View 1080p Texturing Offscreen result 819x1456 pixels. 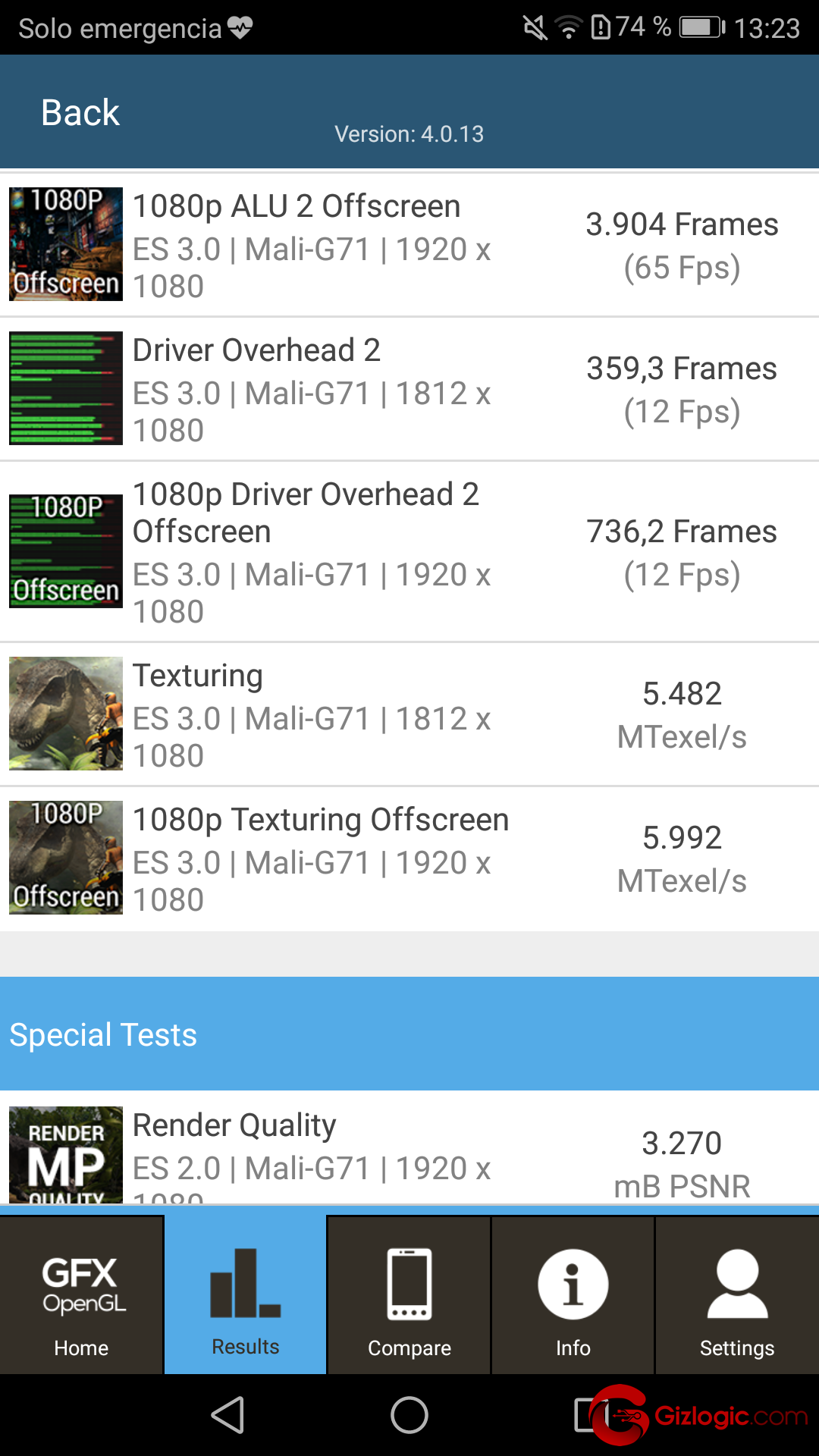(409, 858)
